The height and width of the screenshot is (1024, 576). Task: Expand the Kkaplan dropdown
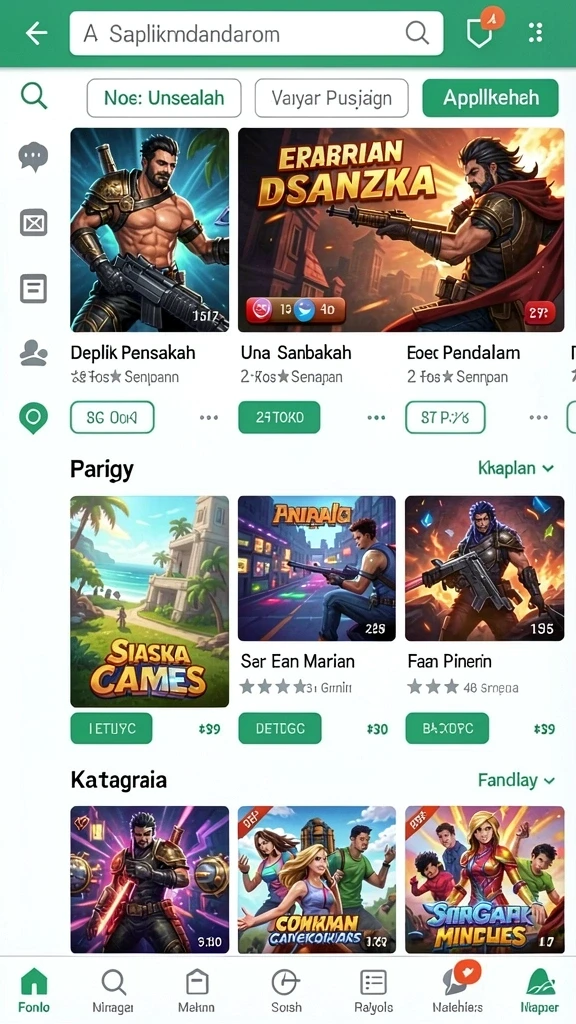(516, 468)
